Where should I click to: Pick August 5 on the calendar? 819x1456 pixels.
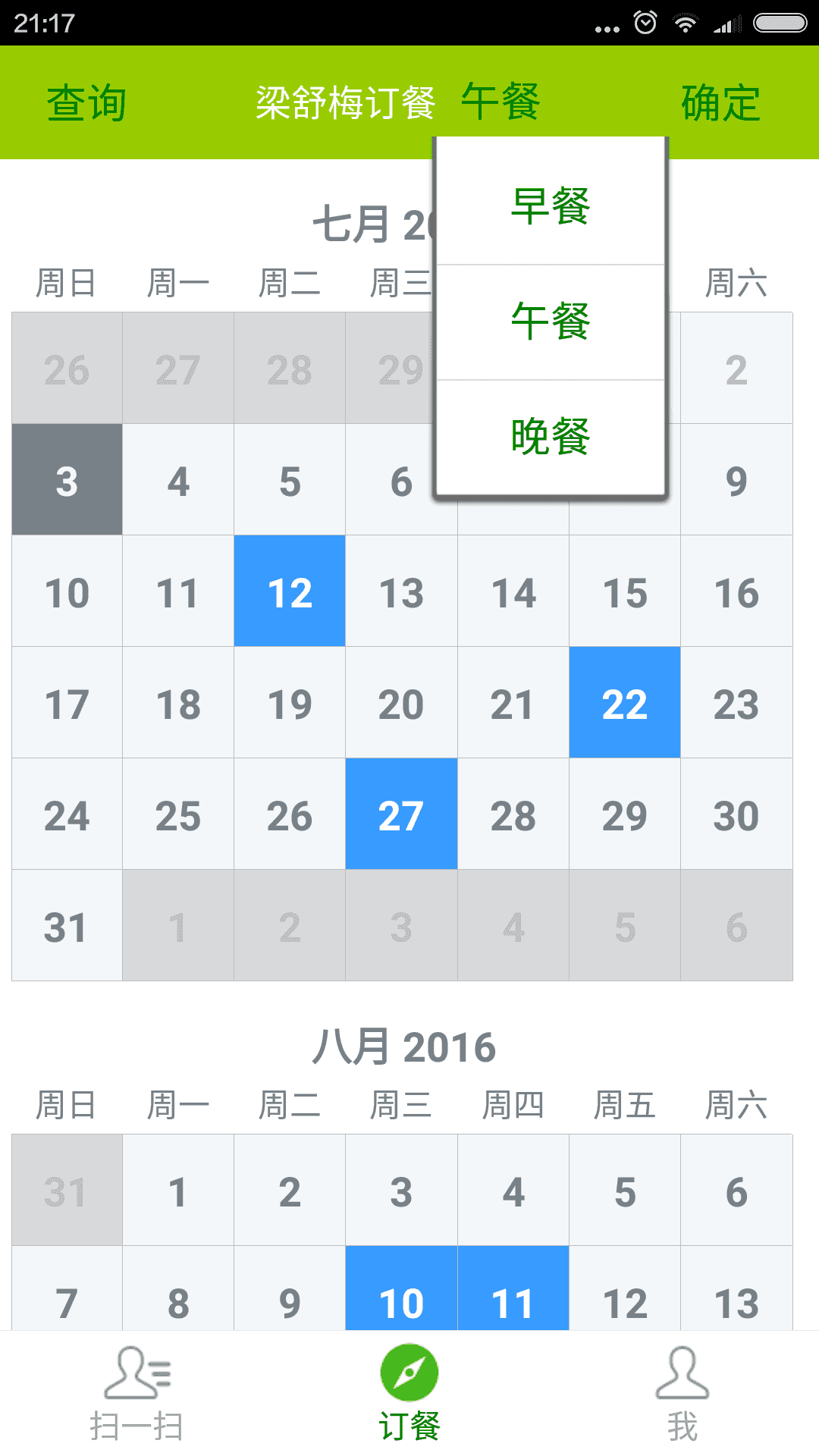[624, 1191]
